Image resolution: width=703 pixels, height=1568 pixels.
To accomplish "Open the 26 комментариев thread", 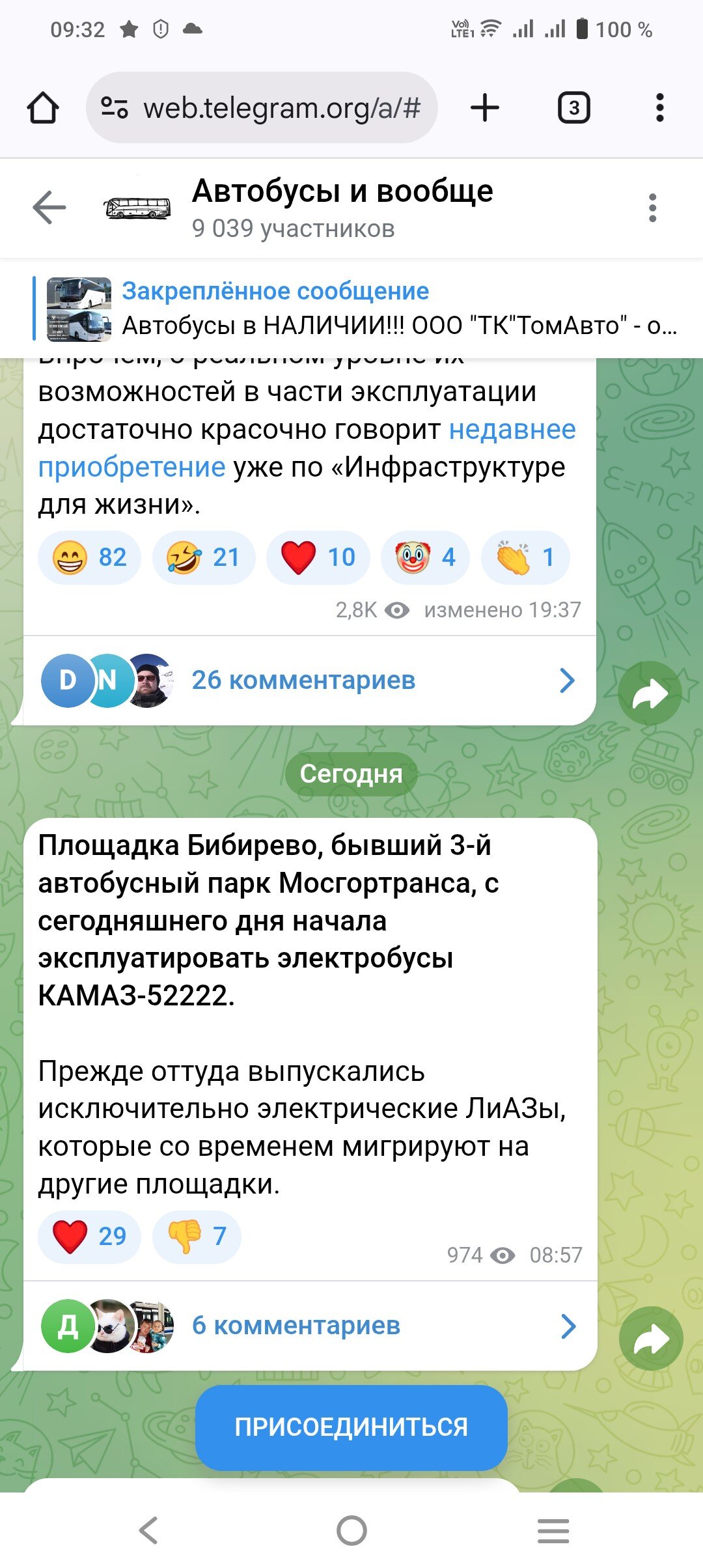I will click(x=303, y=680).
